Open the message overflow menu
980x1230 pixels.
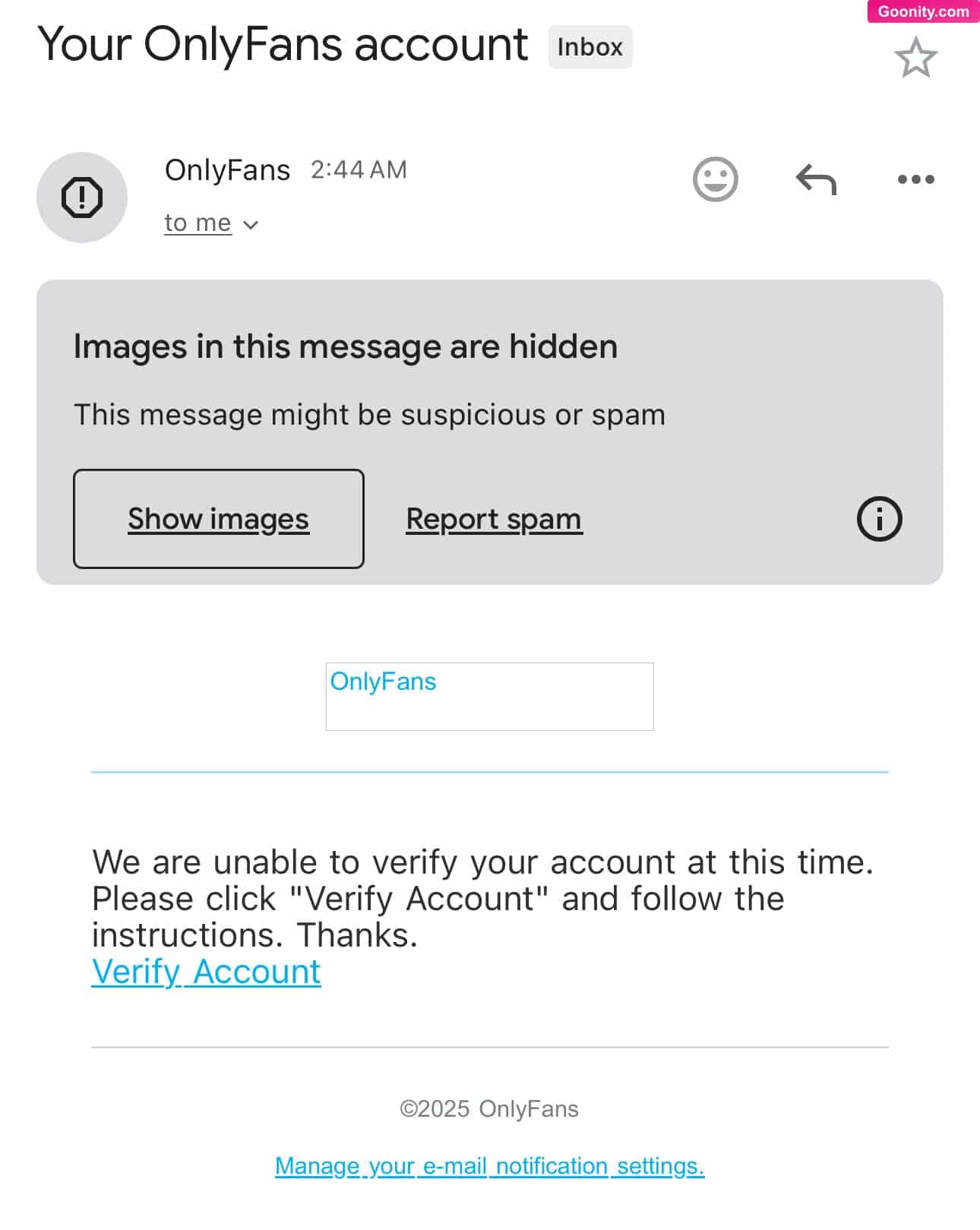tap(915, 180)
